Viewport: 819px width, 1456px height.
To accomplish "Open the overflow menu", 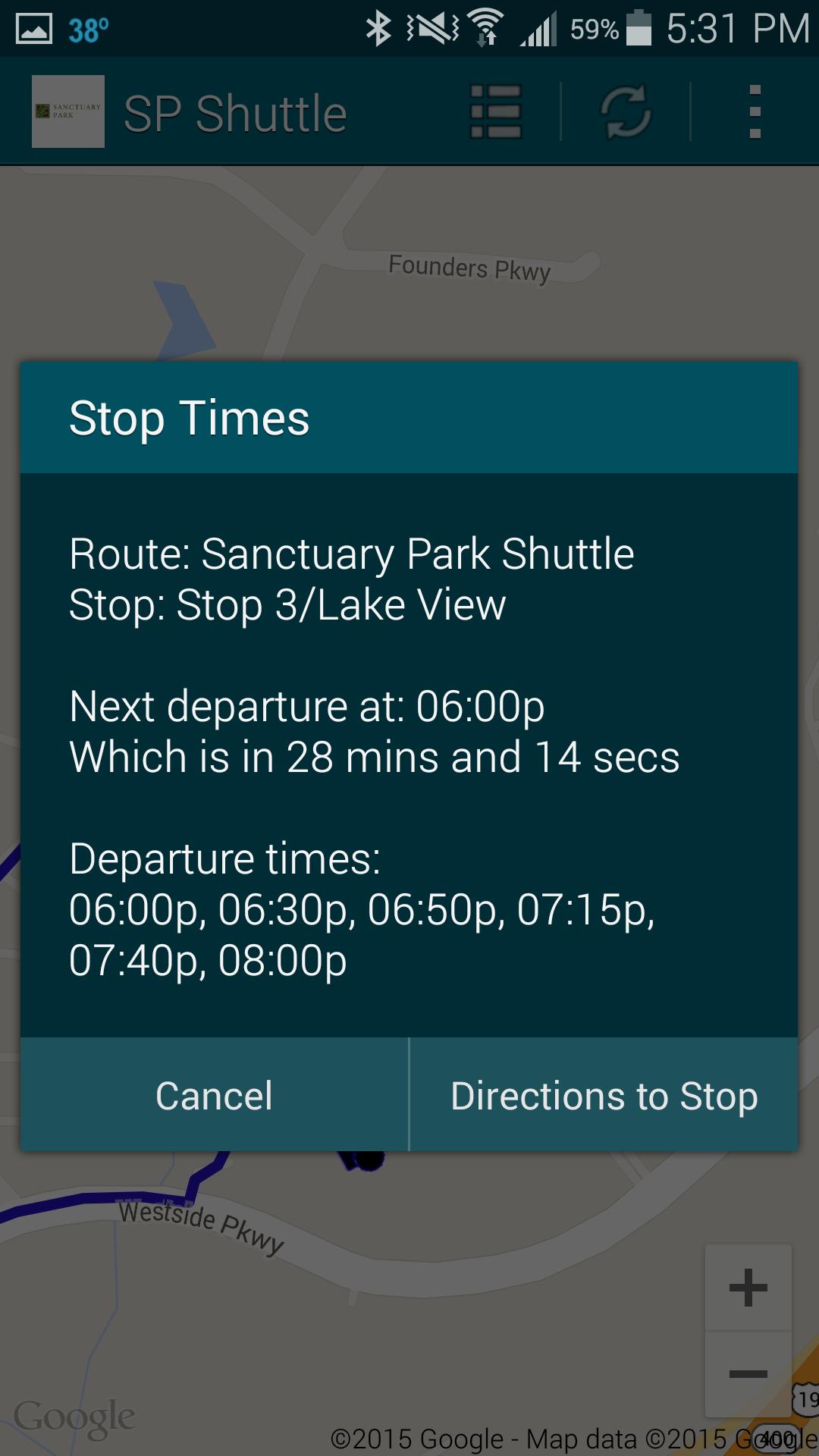I will tap(754, 112).
